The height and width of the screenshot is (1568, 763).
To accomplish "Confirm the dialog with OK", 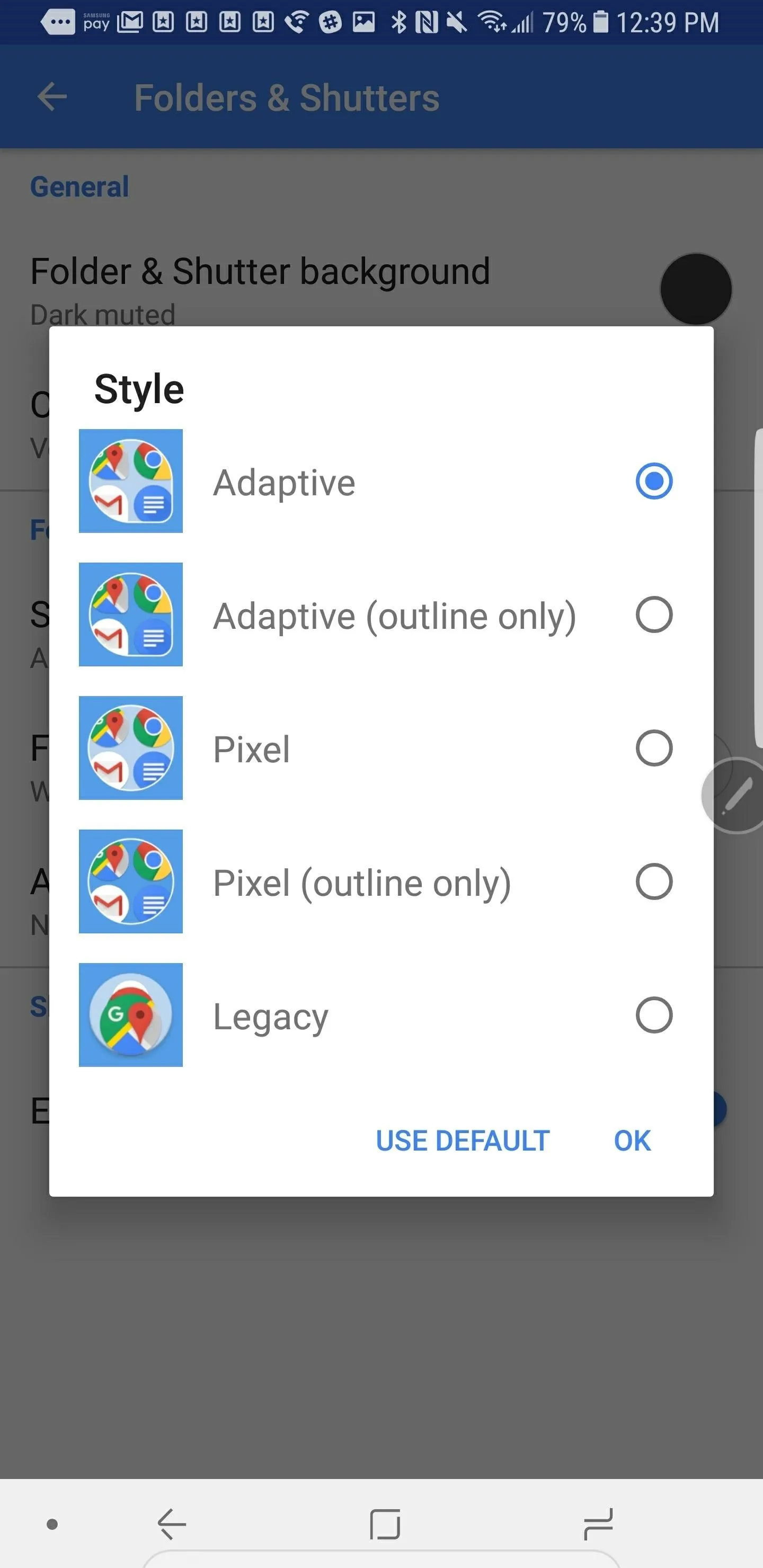I will pos(632,1141).
